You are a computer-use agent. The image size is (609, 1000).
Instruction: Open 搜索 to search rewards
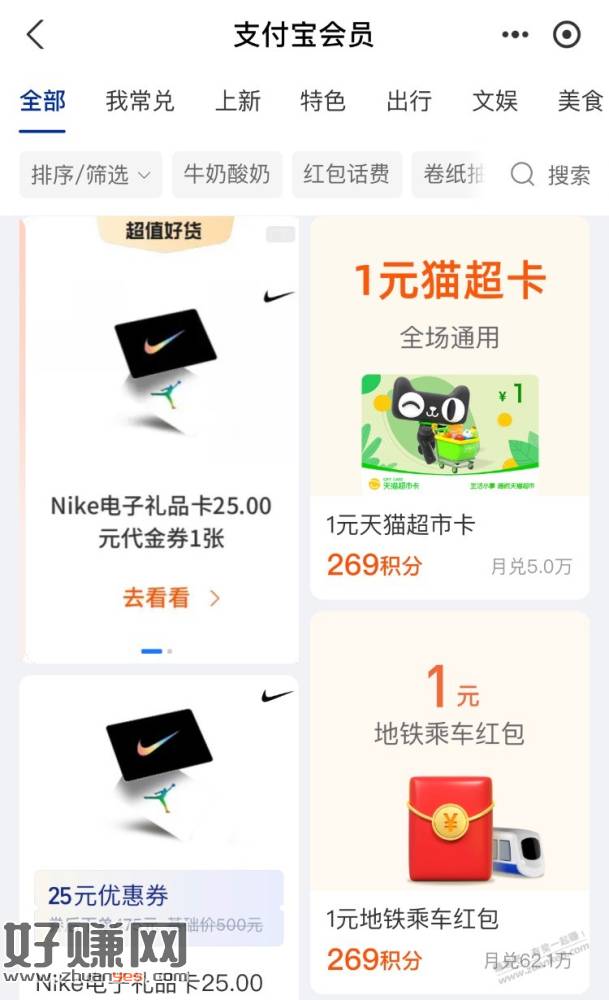[551, 175]
